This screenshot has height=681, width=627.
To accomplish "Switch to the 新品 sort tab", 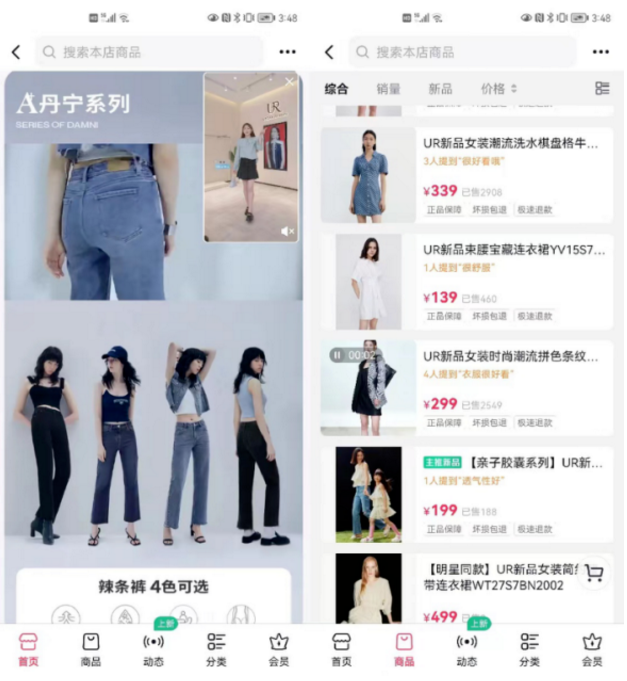I will click(440, 88).
